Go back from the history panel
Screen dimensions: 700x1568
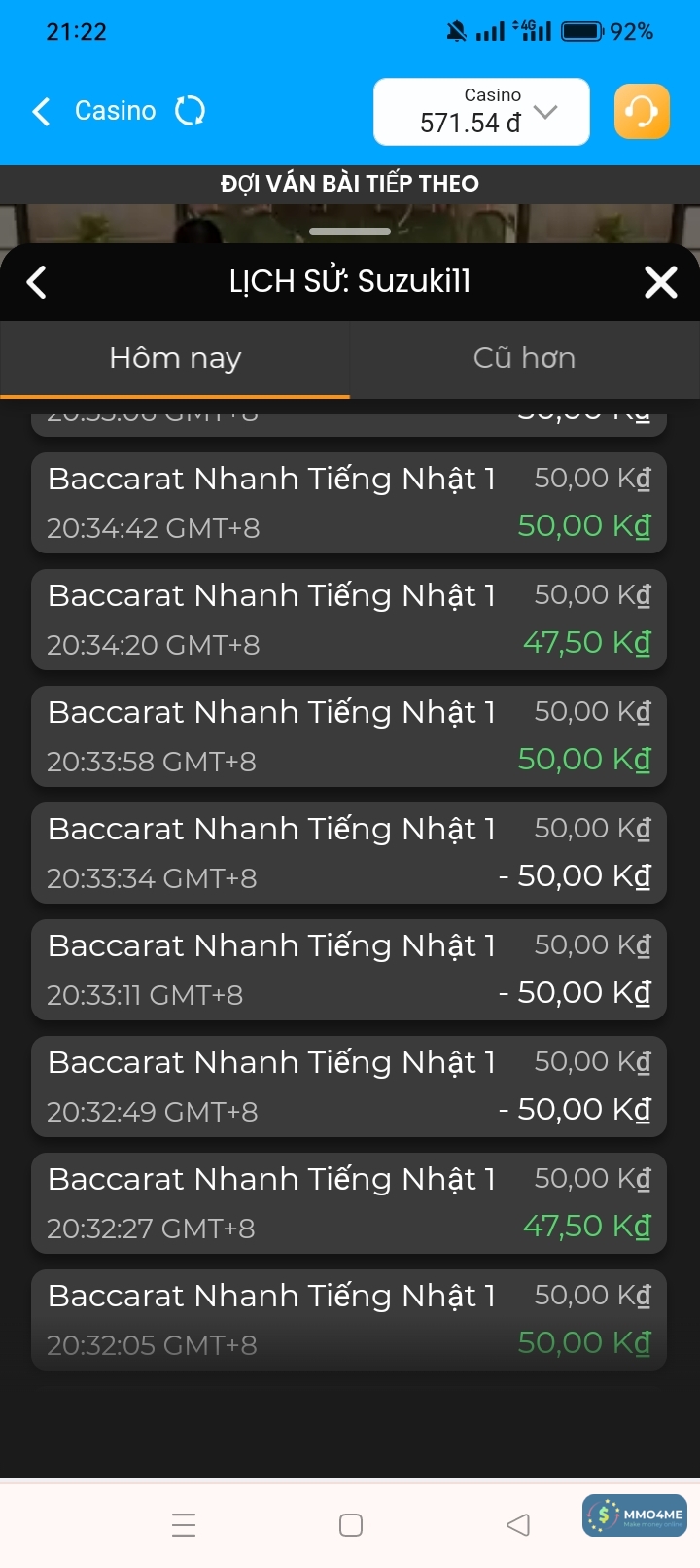37,282
